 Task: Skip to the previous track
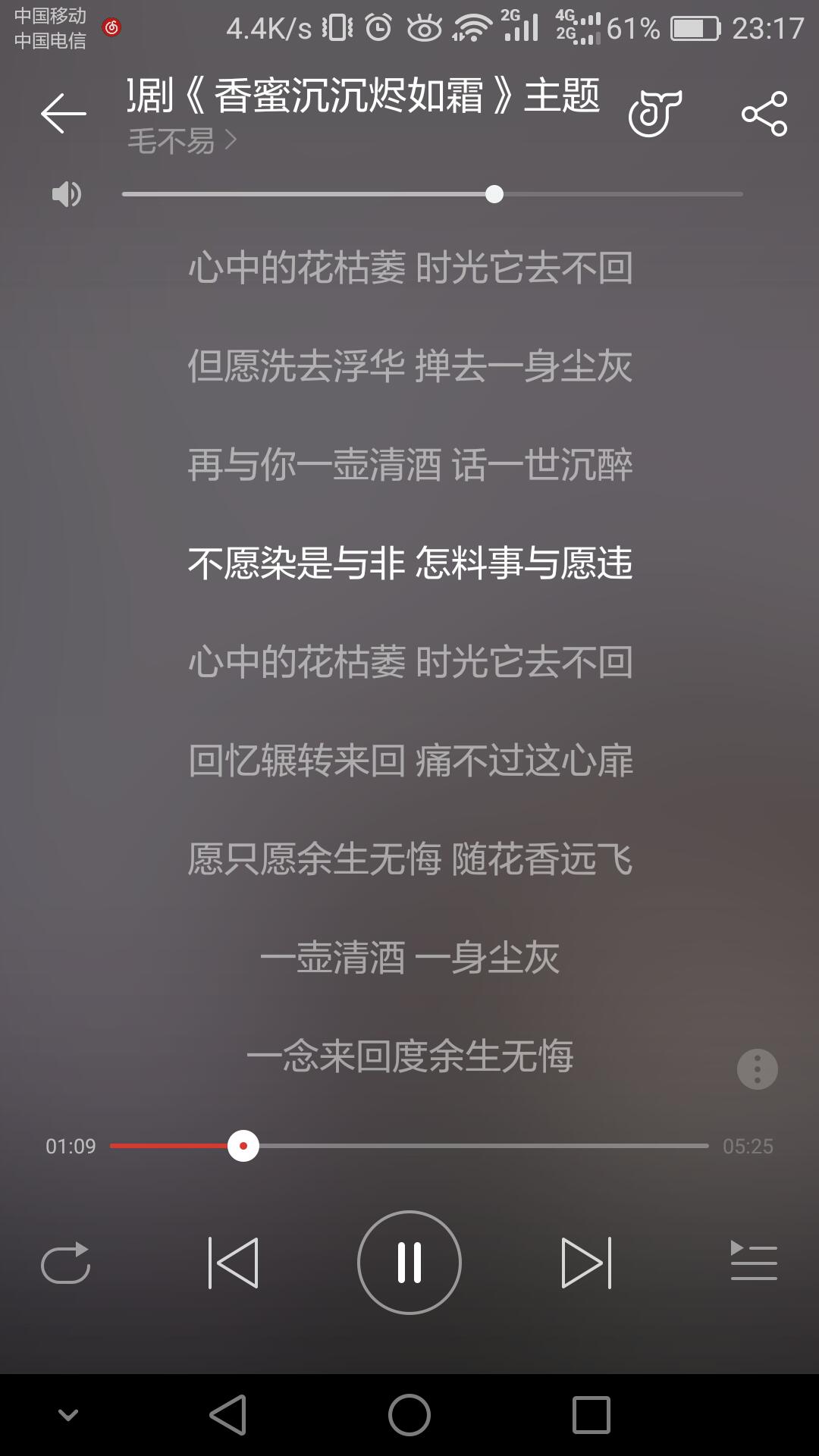(233, 1263)
